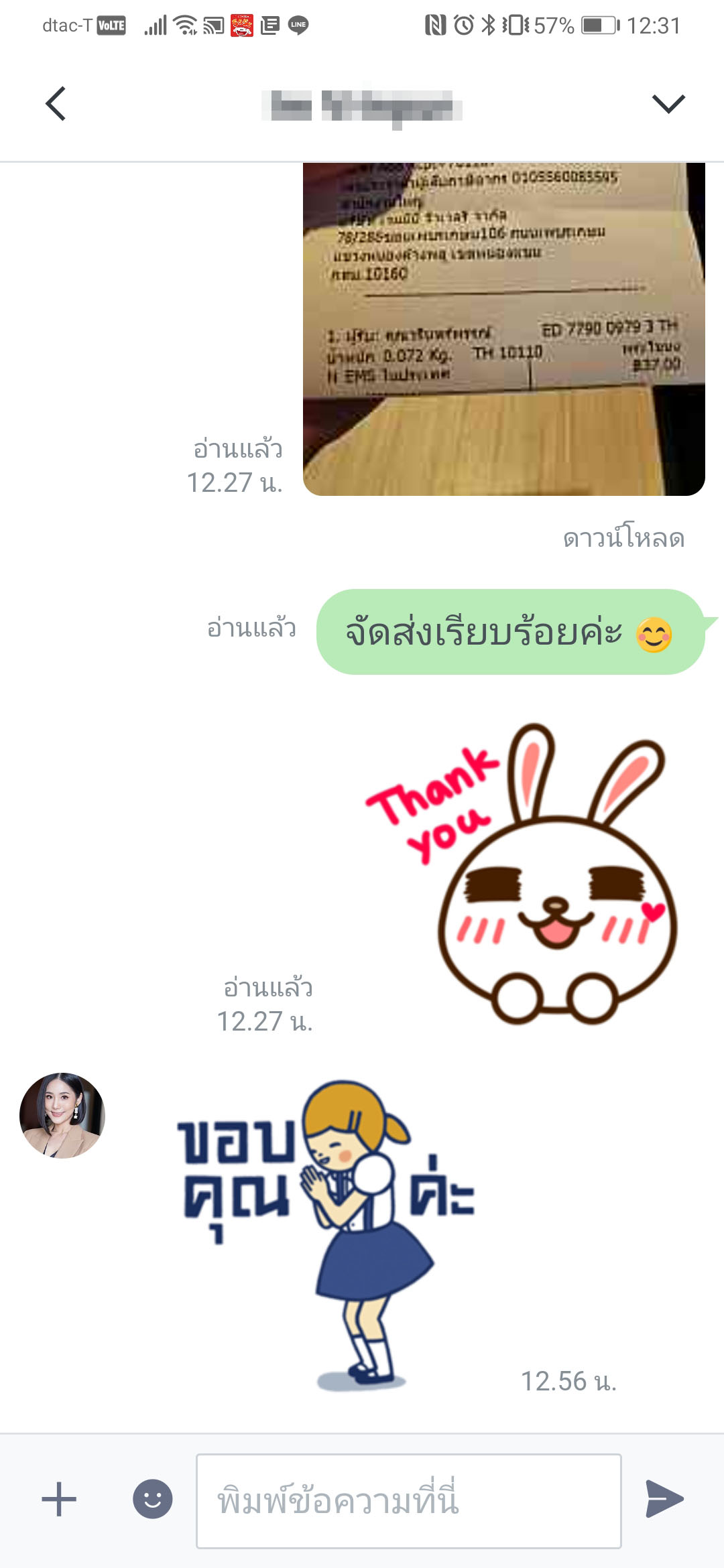Tap the Thank you rabbit sticker
The image size is (724, 1568).
pos(522,874)
